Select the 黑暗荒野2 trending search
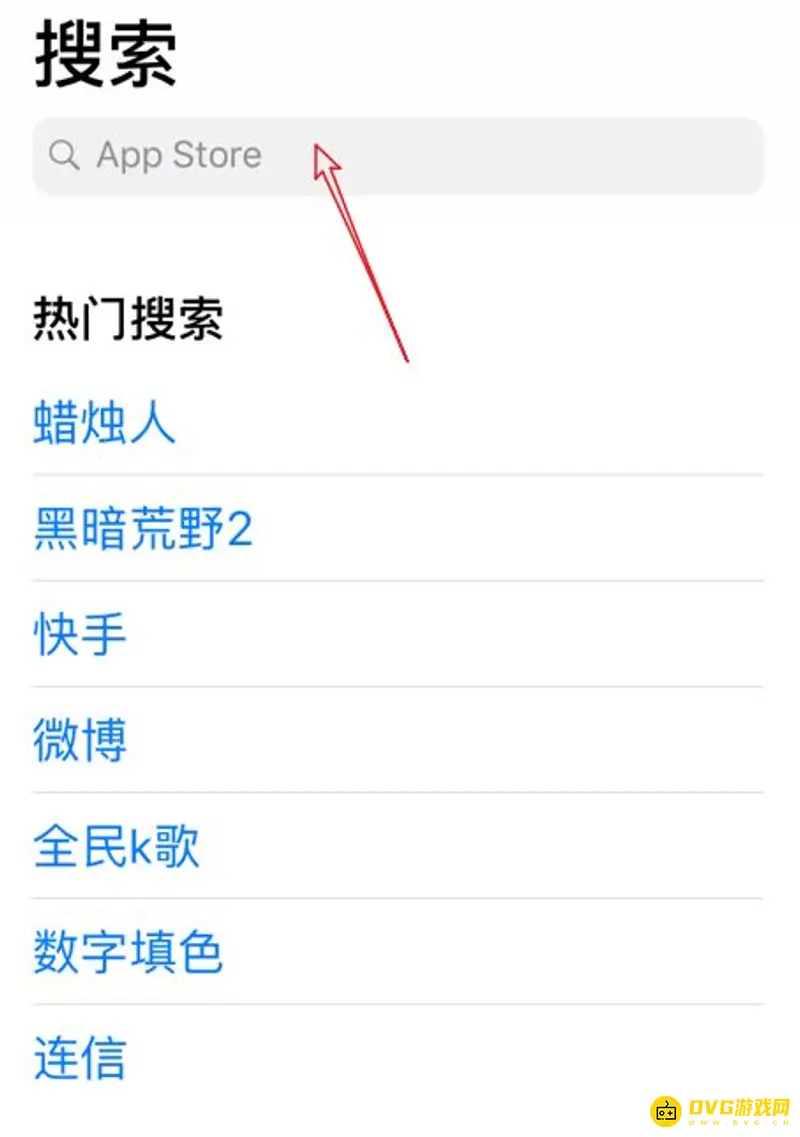 [143, 529]
